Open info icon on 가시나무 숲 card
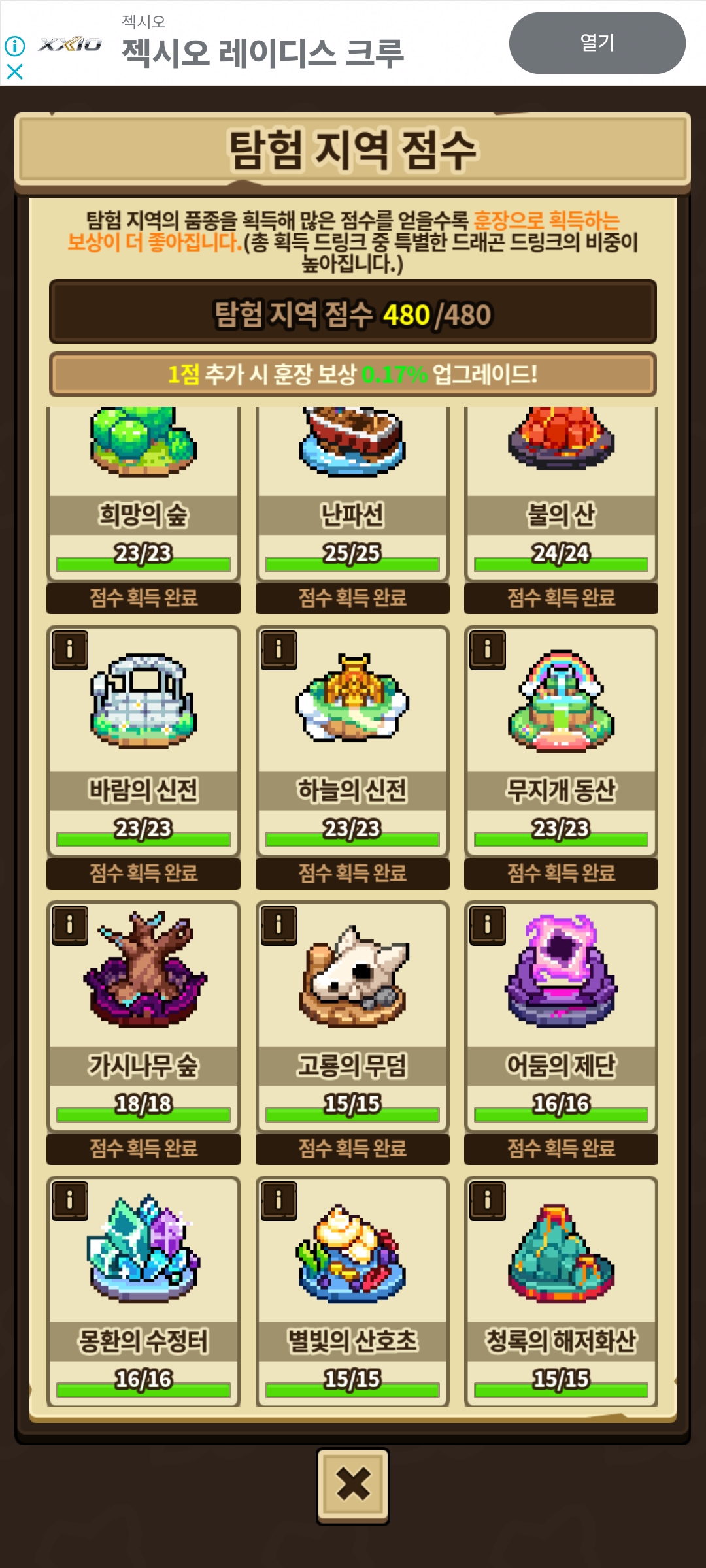This screenshot has width=706, height=1568. [x=70, y=925]
